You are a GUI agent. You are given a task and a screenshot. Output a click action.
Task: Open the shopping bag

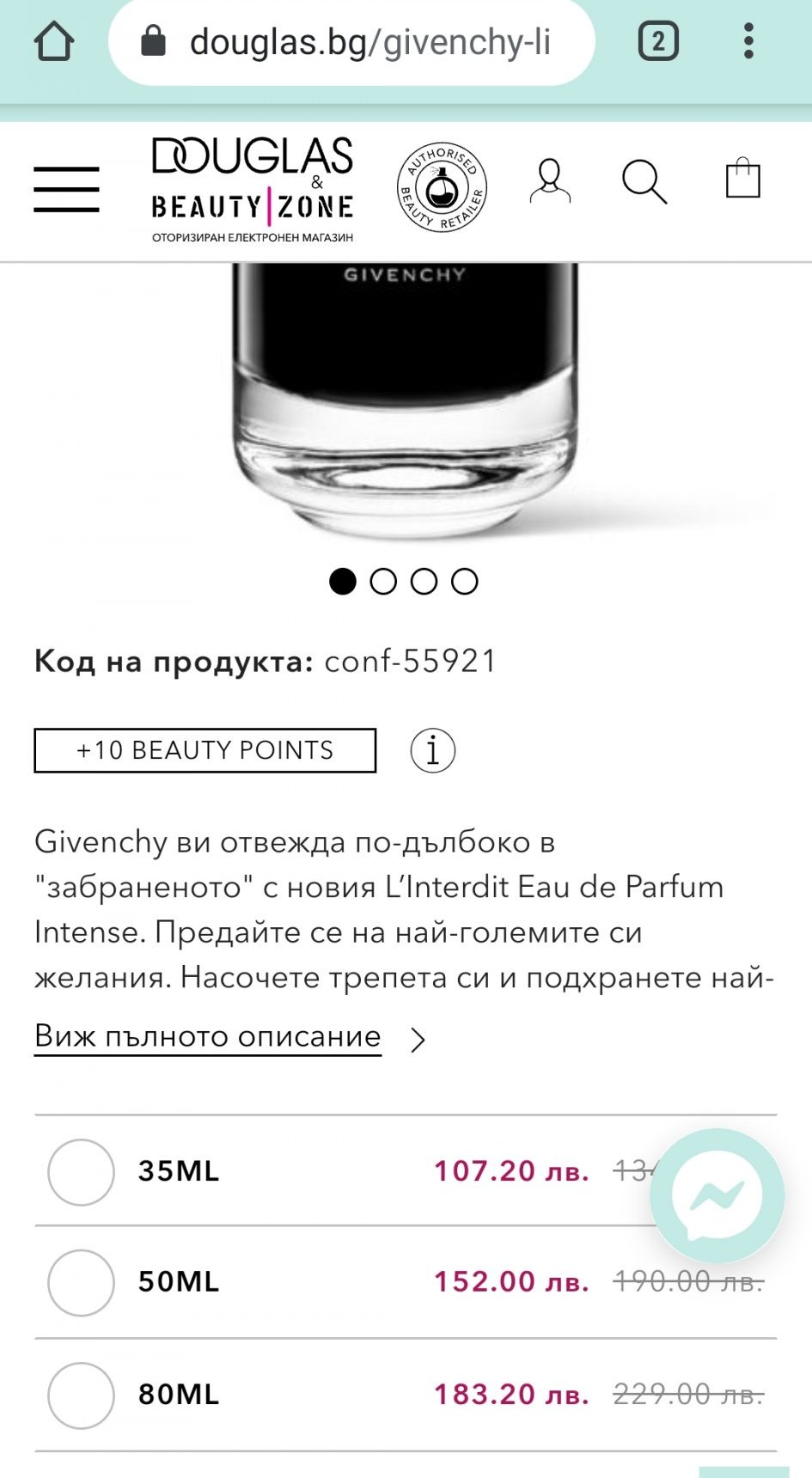click(742, 179)
